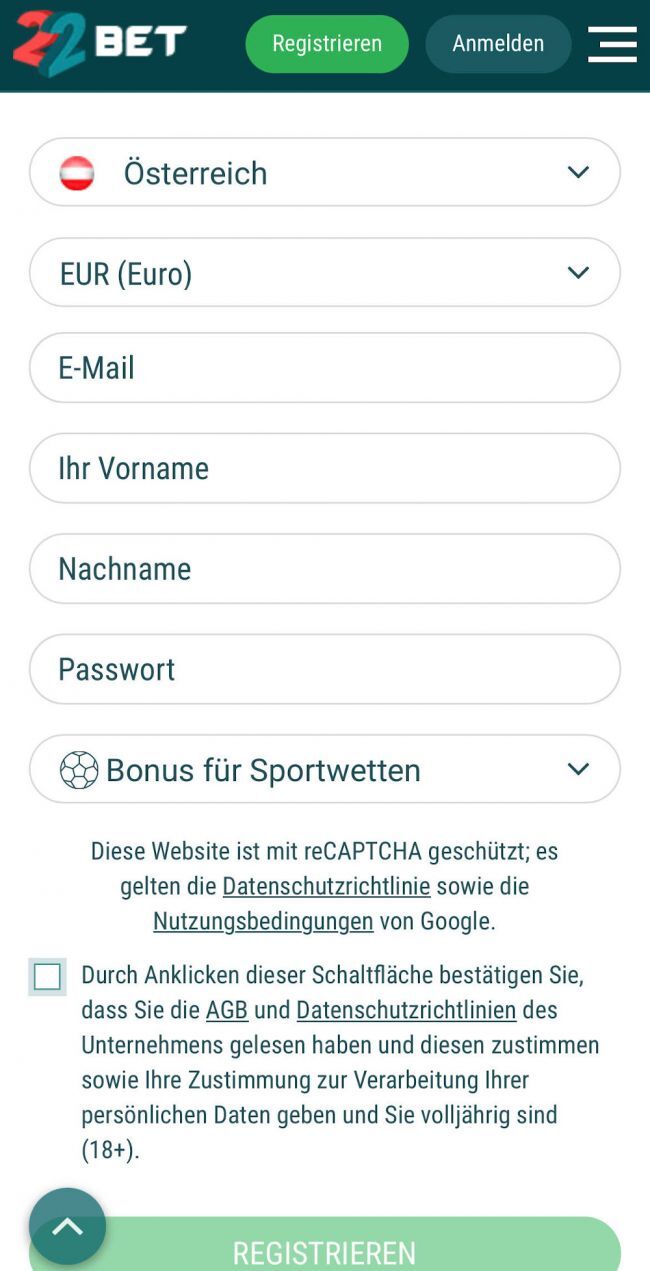Tap the scroll-to-top arrow button
Image resolution: width=650 pixels, height=1271 pixels.
pyautogui.click(x=67, y=1226)
